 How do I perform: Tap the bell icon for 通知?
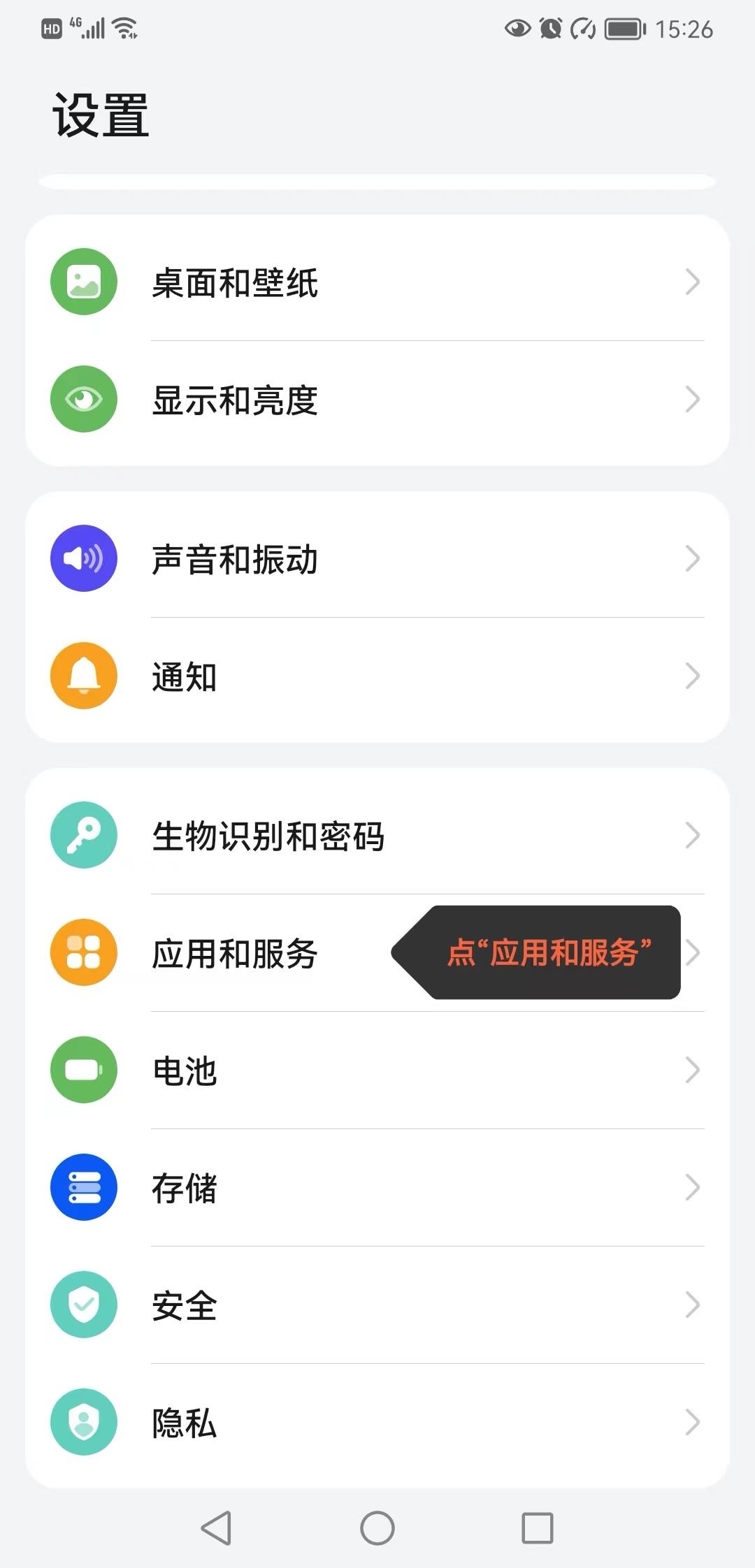(83, 676)
